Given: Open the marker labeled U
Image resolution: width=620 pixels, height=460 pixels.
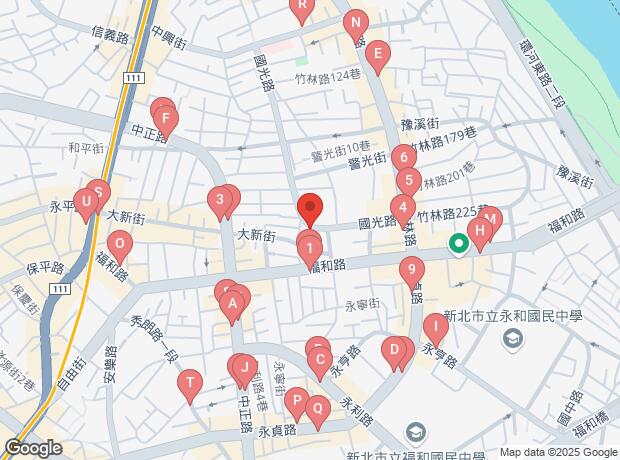Looking at the screenshot, I should (87, 205).
